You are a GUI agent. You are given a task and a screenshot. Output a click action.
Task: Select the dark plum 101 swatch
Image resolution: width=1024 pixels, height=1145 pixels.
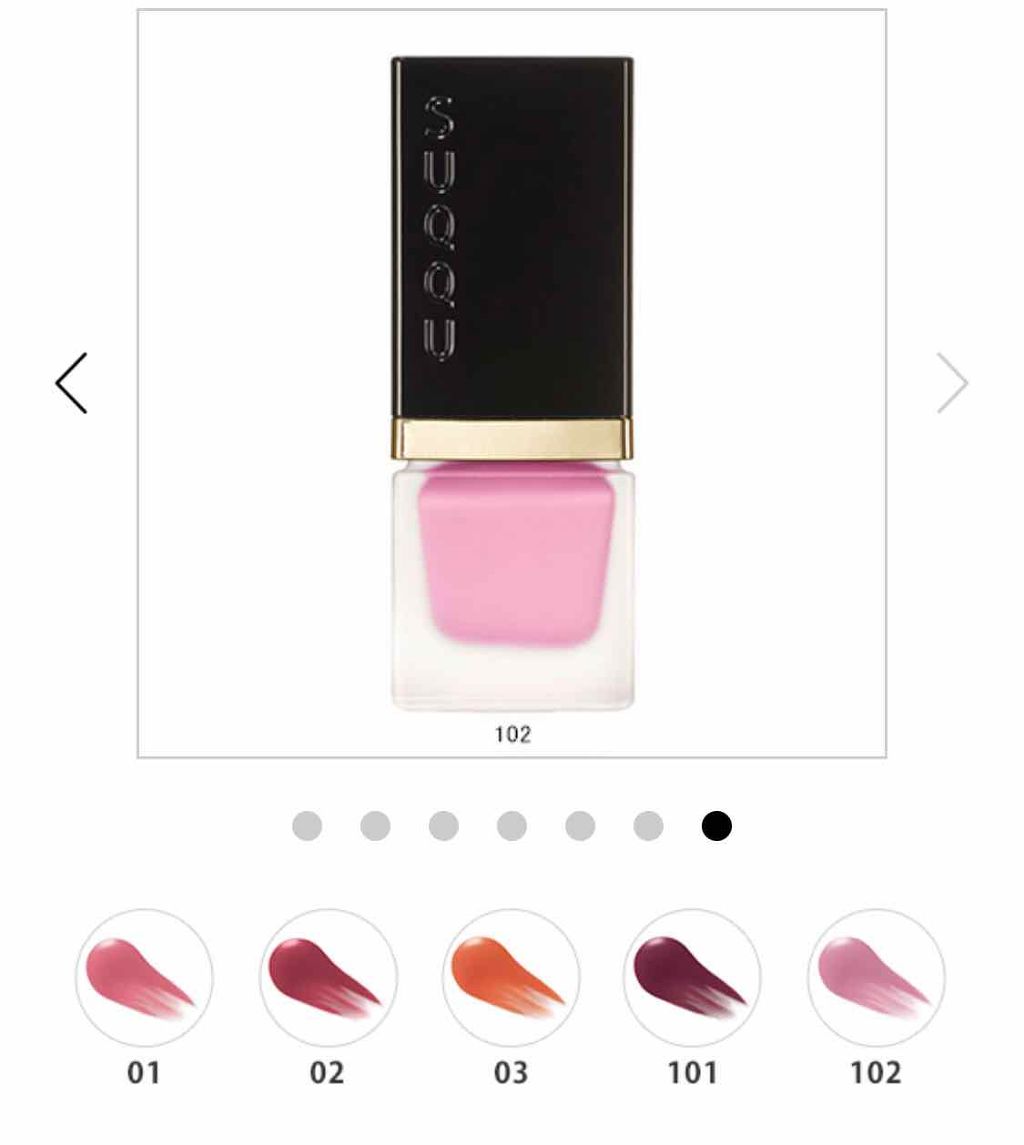pos(692,978)
